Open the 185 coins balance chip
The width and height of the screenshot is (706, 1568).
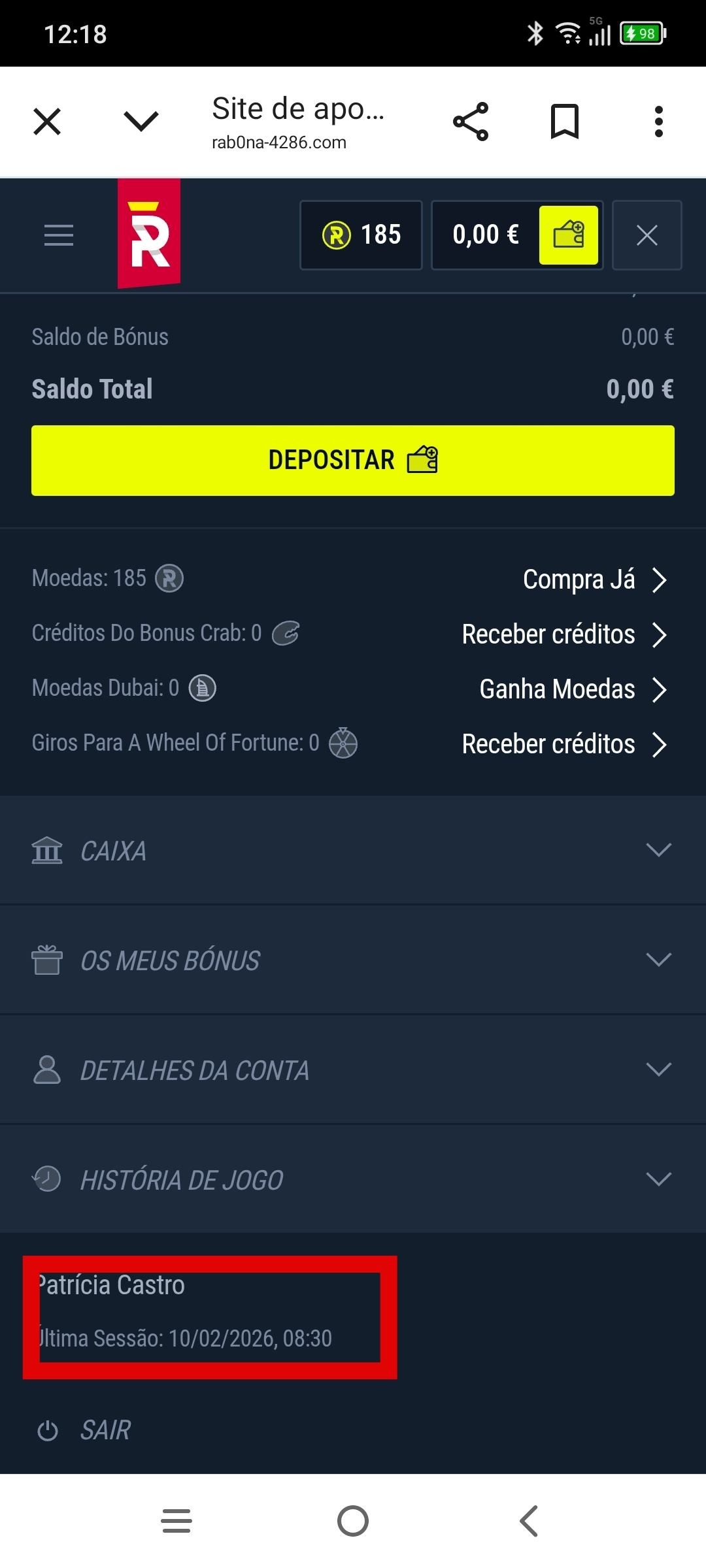pyautogui.click(x=361, y=235)
